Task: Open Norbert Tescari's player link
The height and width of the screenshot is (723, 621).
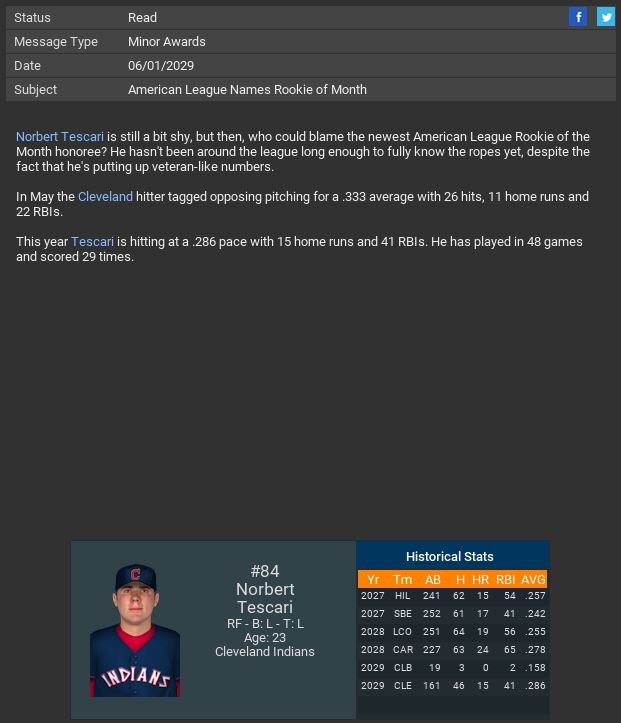Action: tap(60, 137)
